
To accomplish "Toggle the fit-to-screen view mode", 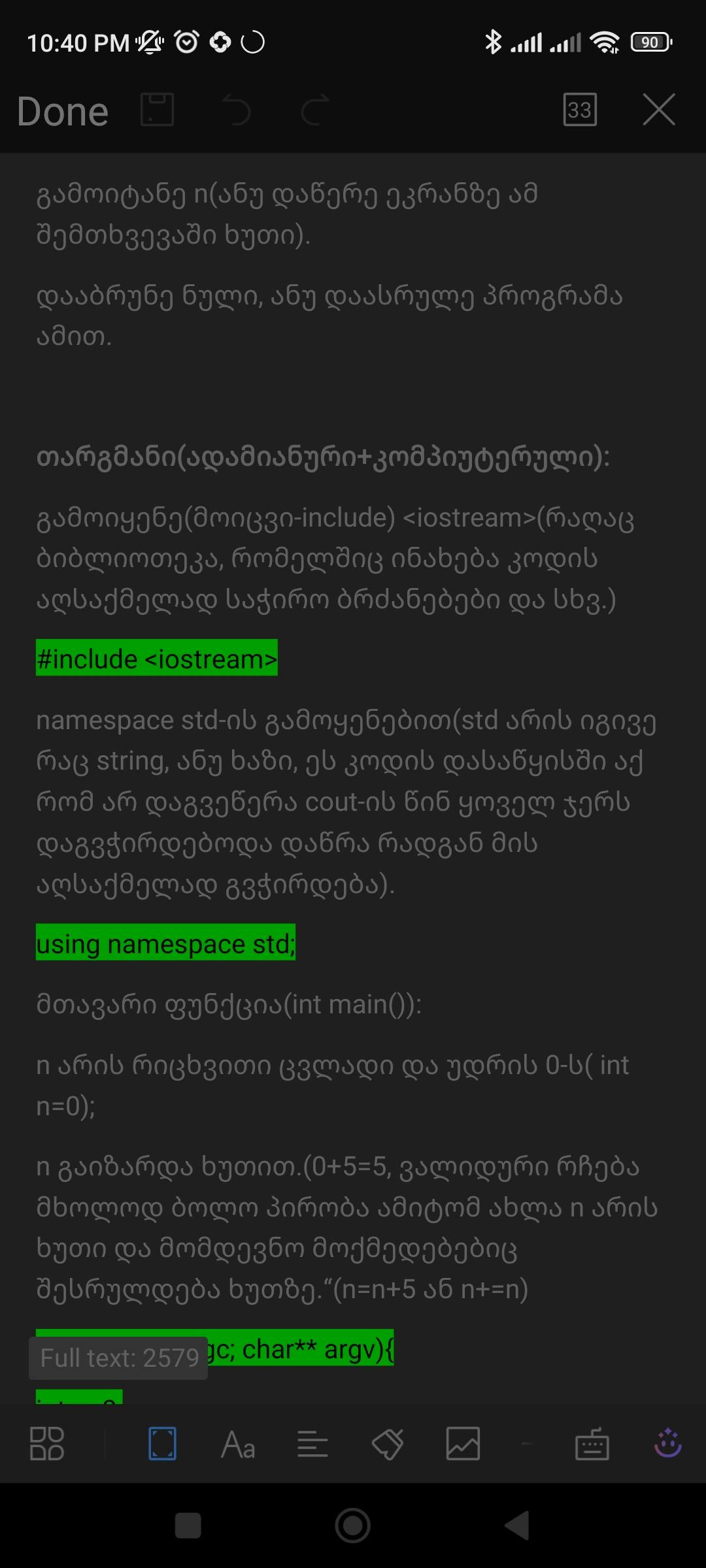I will pos(162,1443).
